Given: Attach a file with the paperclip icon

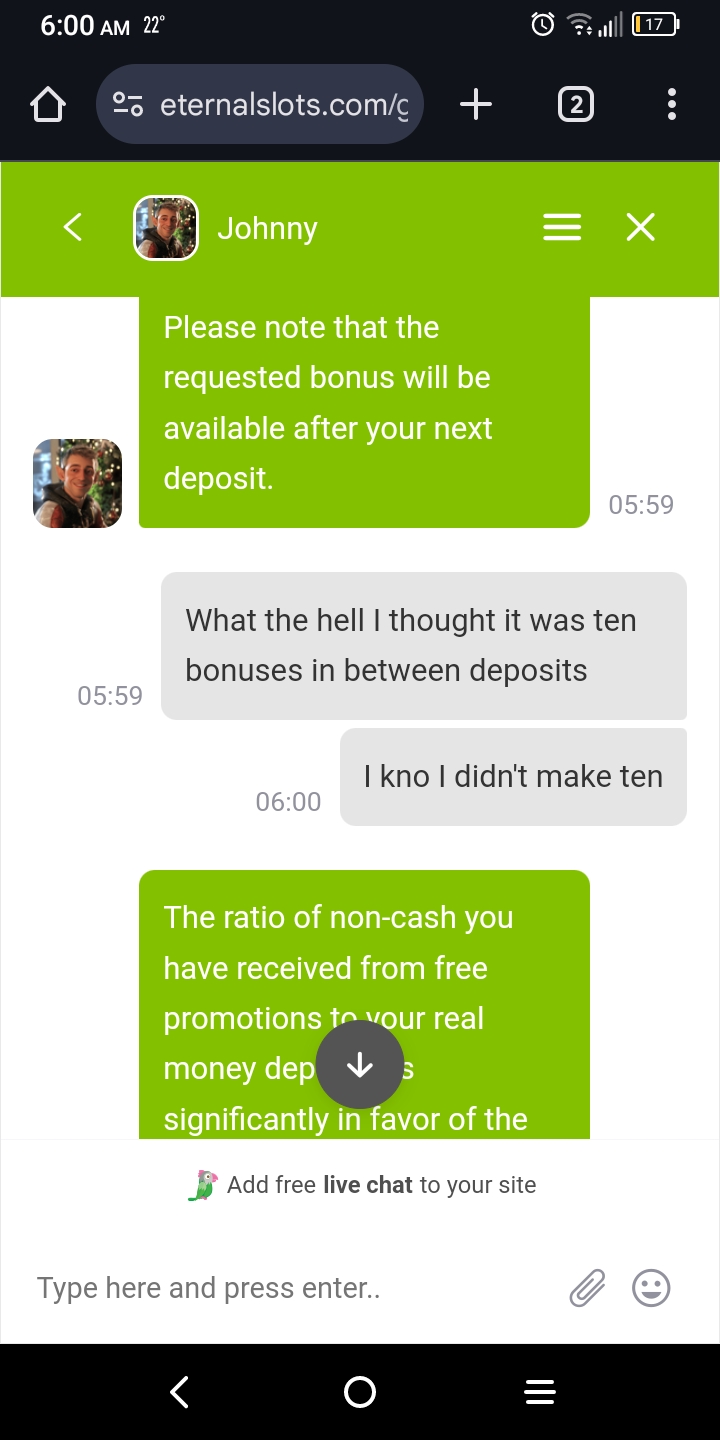Looking at the screenshot, I should (588, 1288).
